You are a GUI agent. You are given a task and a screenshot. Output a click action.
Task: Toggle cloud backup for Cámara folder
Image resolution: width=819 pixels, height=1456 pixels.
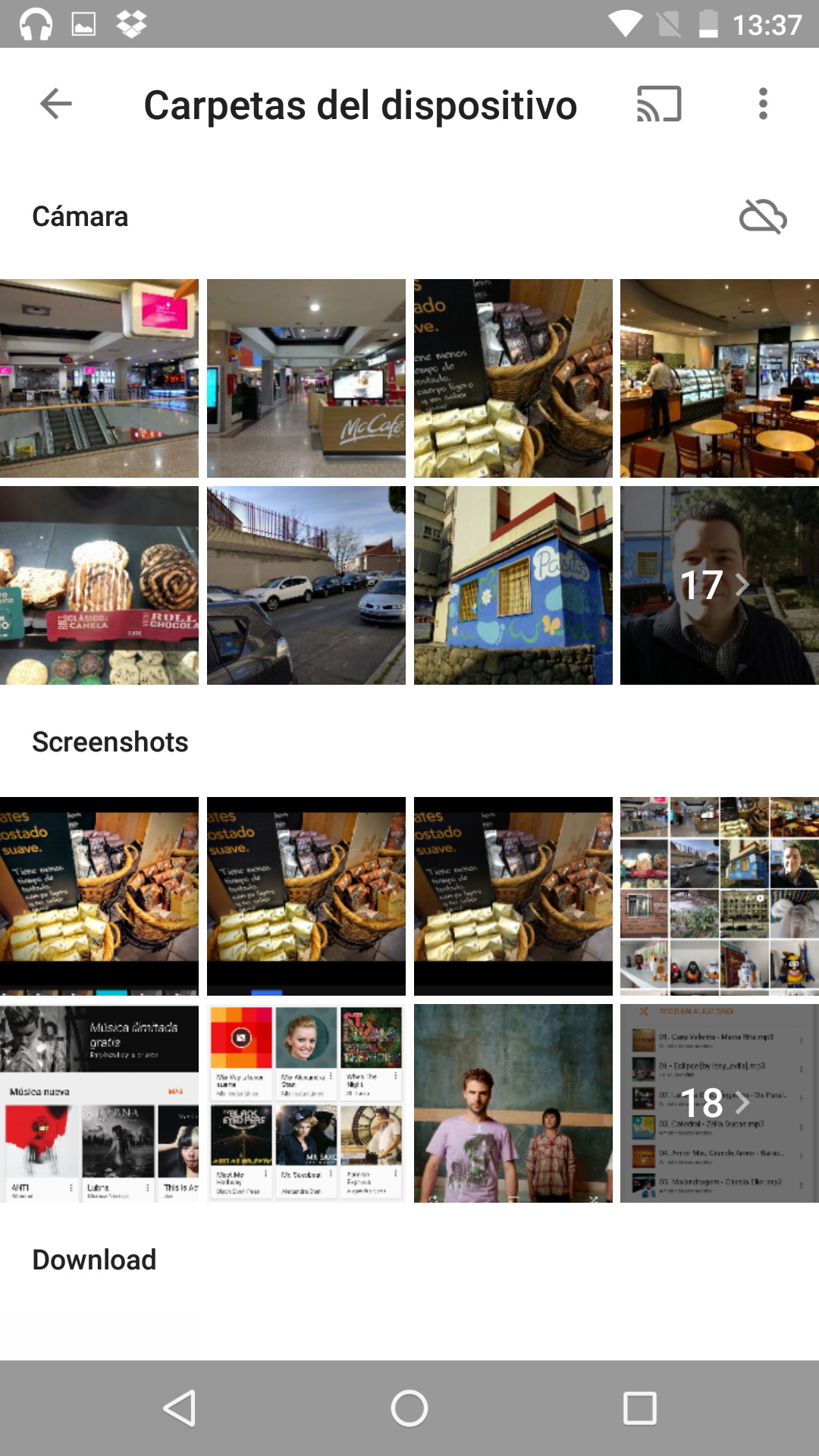pyautogui.click(x=763, y=217)
